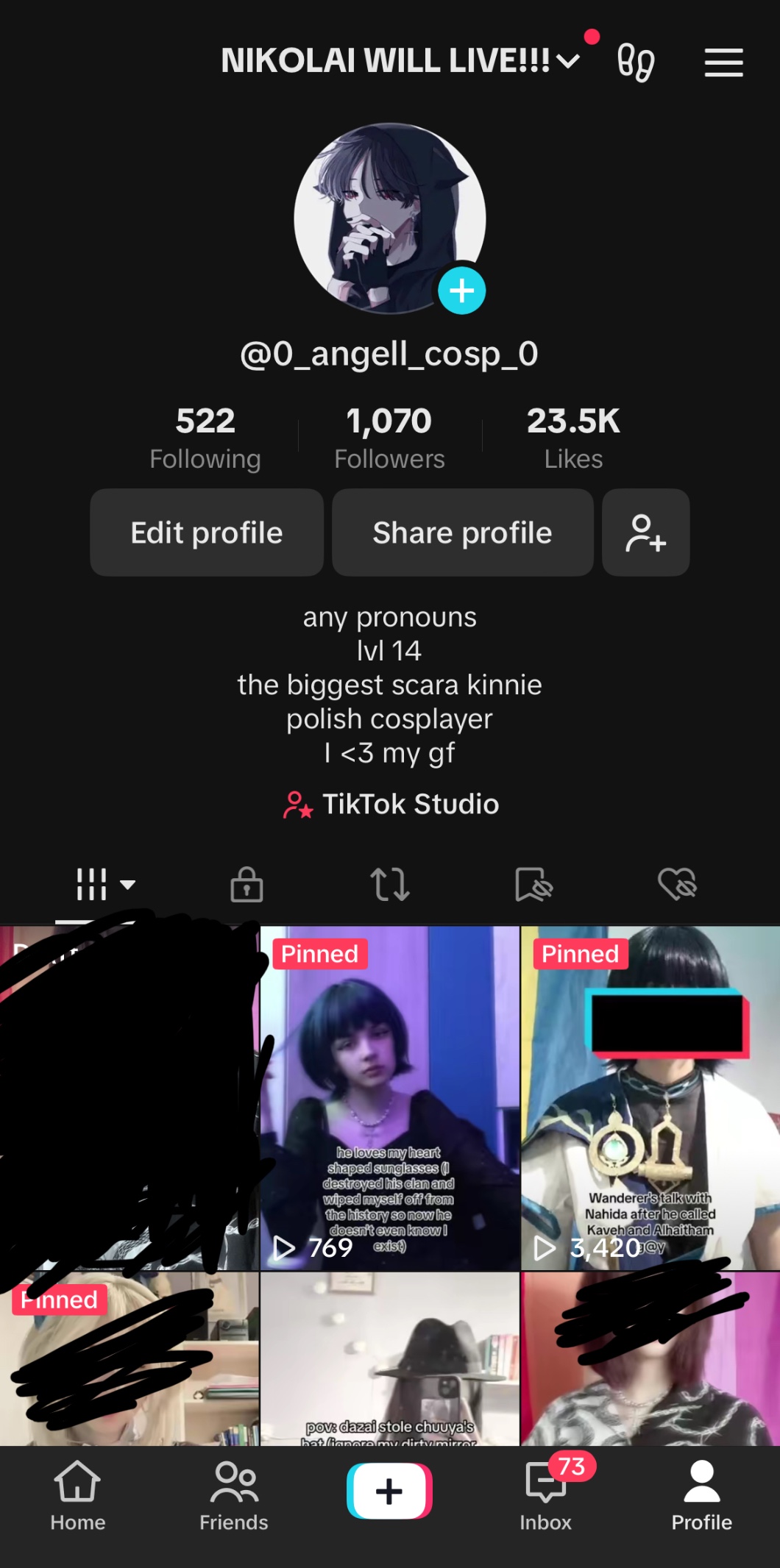
Task: Tap Share profile
Action: pos(462,533)
